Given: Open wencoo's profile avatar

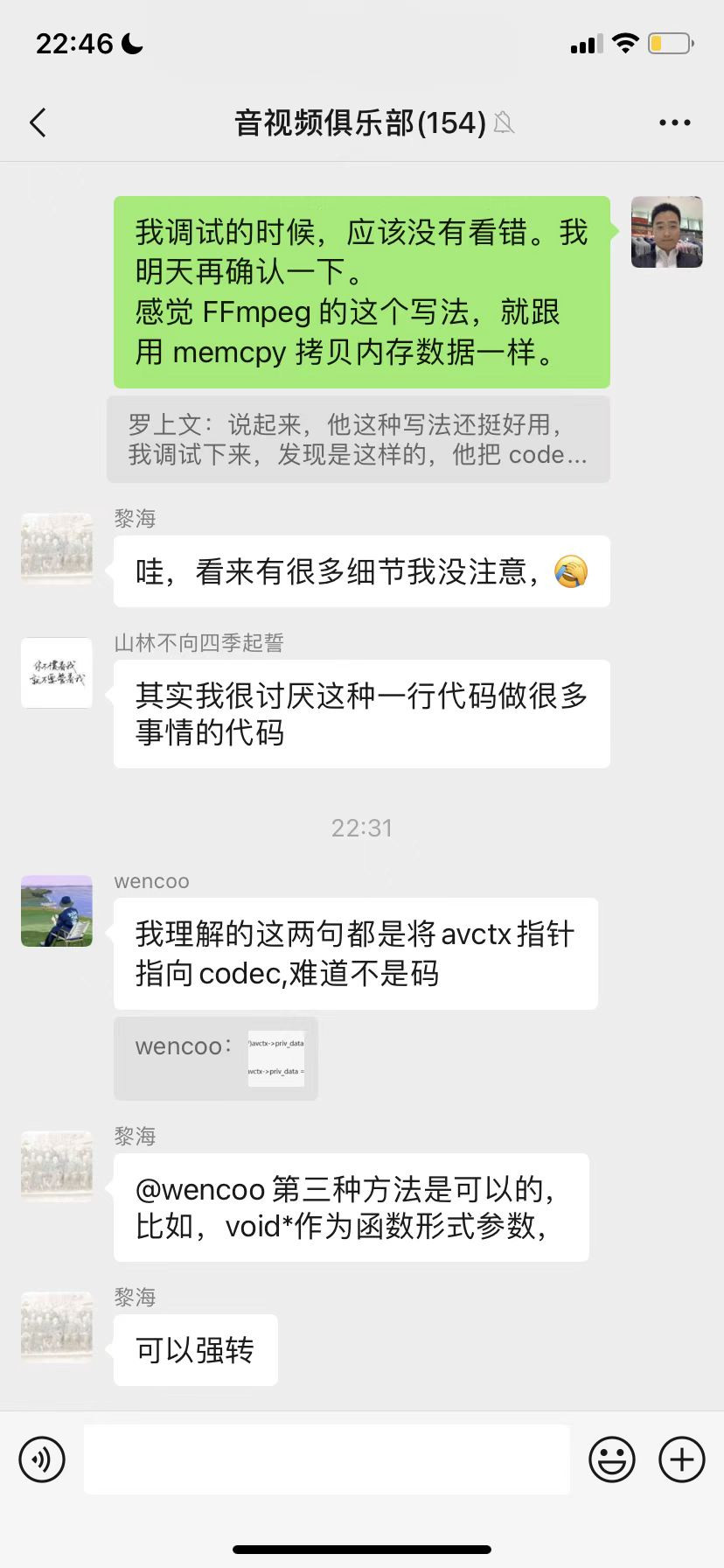Looking at the screenshot, I should 57,911.
